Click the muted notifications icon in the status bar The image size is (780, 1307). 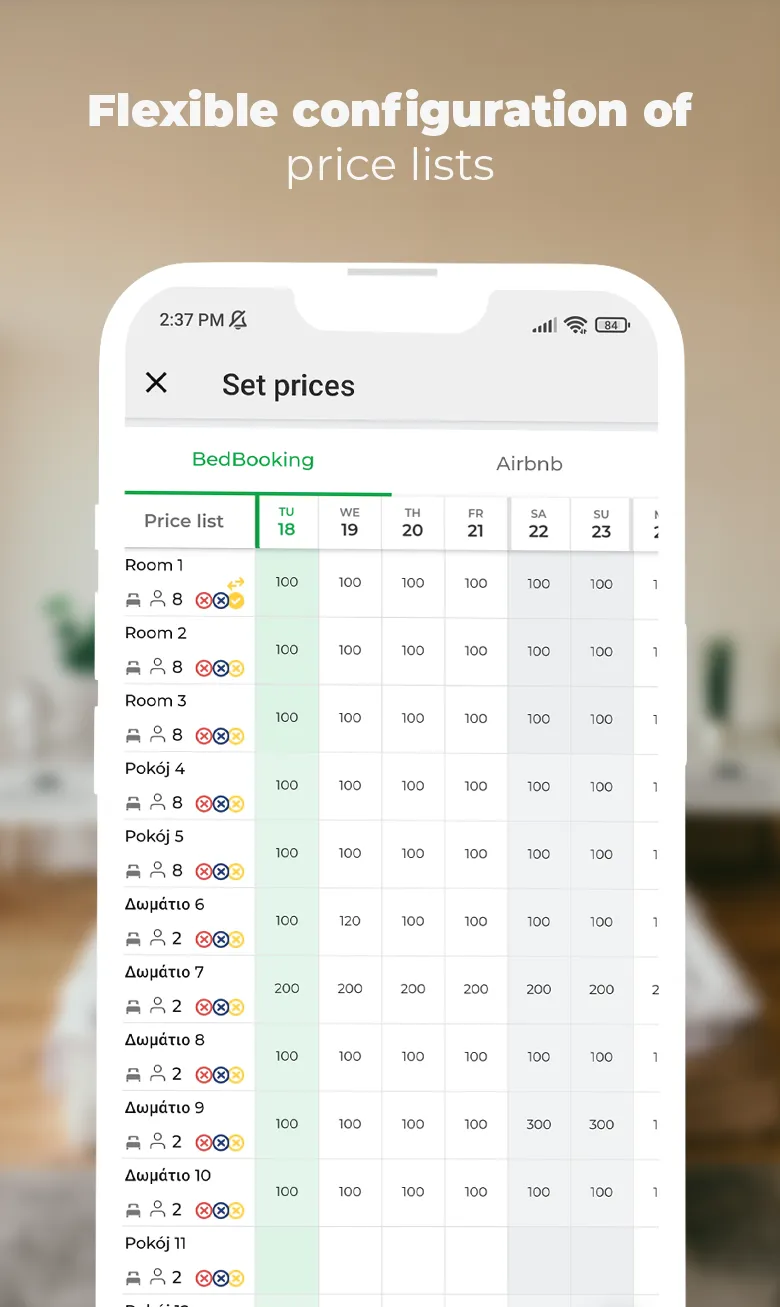coord(238,319)
